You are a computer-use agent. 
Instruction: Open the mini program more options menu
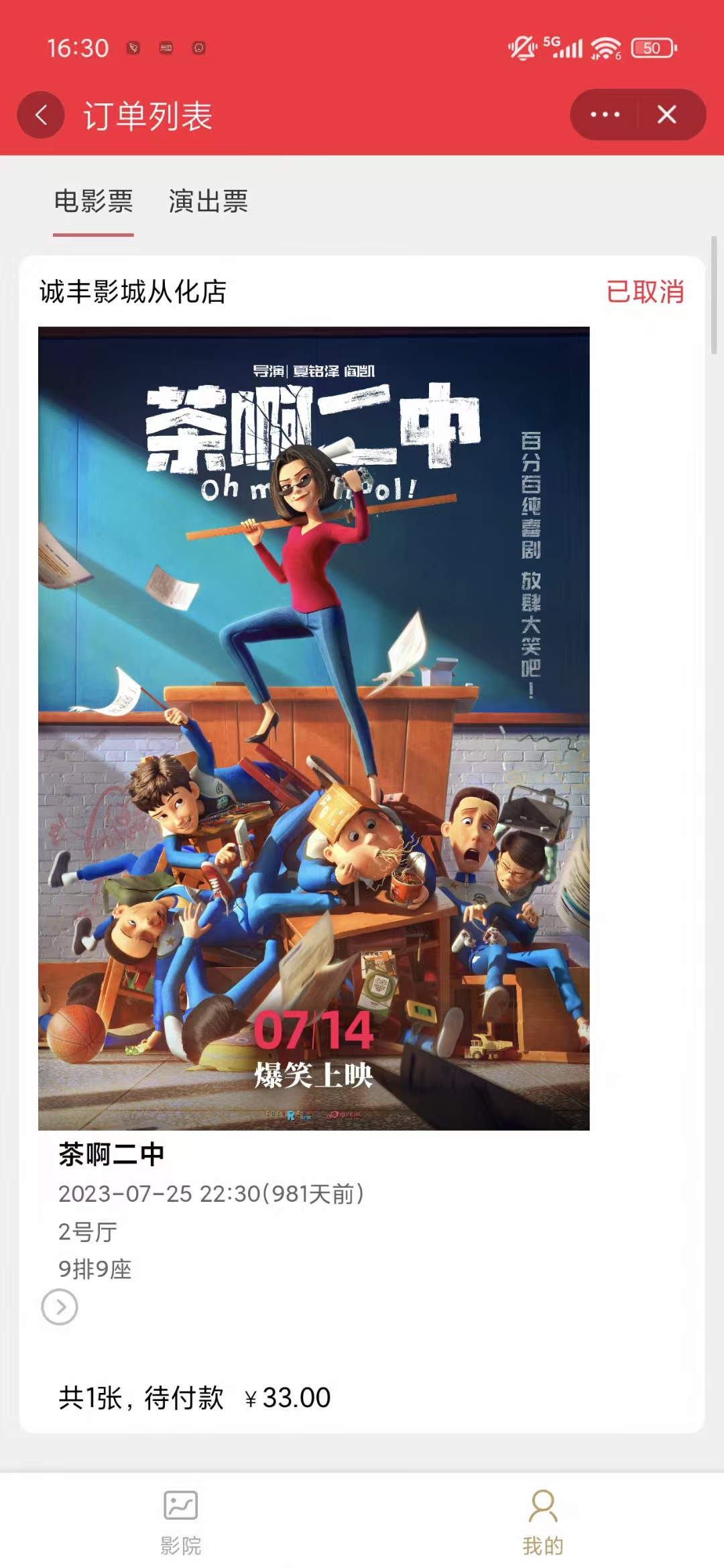[x=605, y=115]
